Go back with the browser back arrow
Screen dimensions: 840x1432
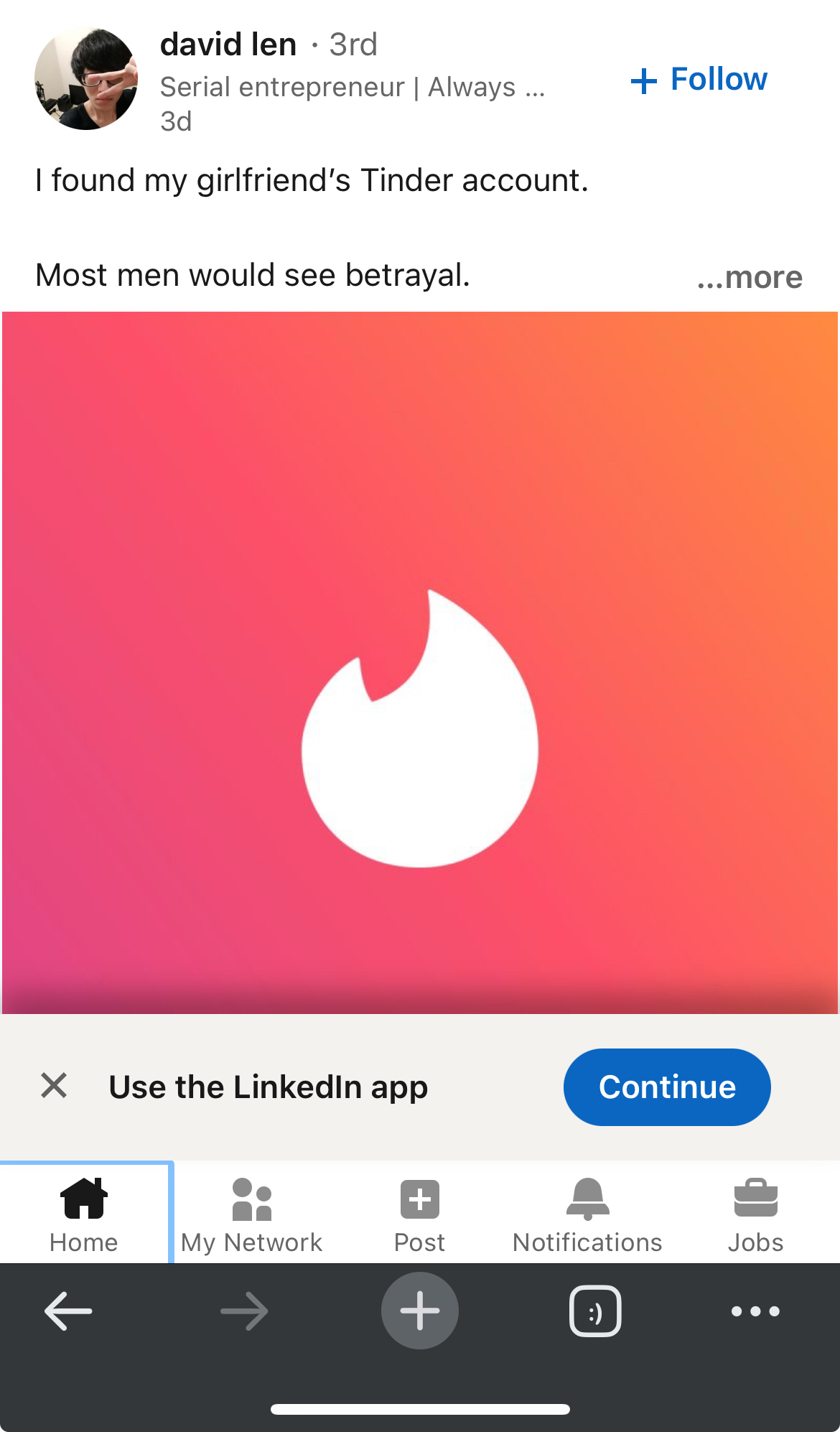click(68, 1311)
